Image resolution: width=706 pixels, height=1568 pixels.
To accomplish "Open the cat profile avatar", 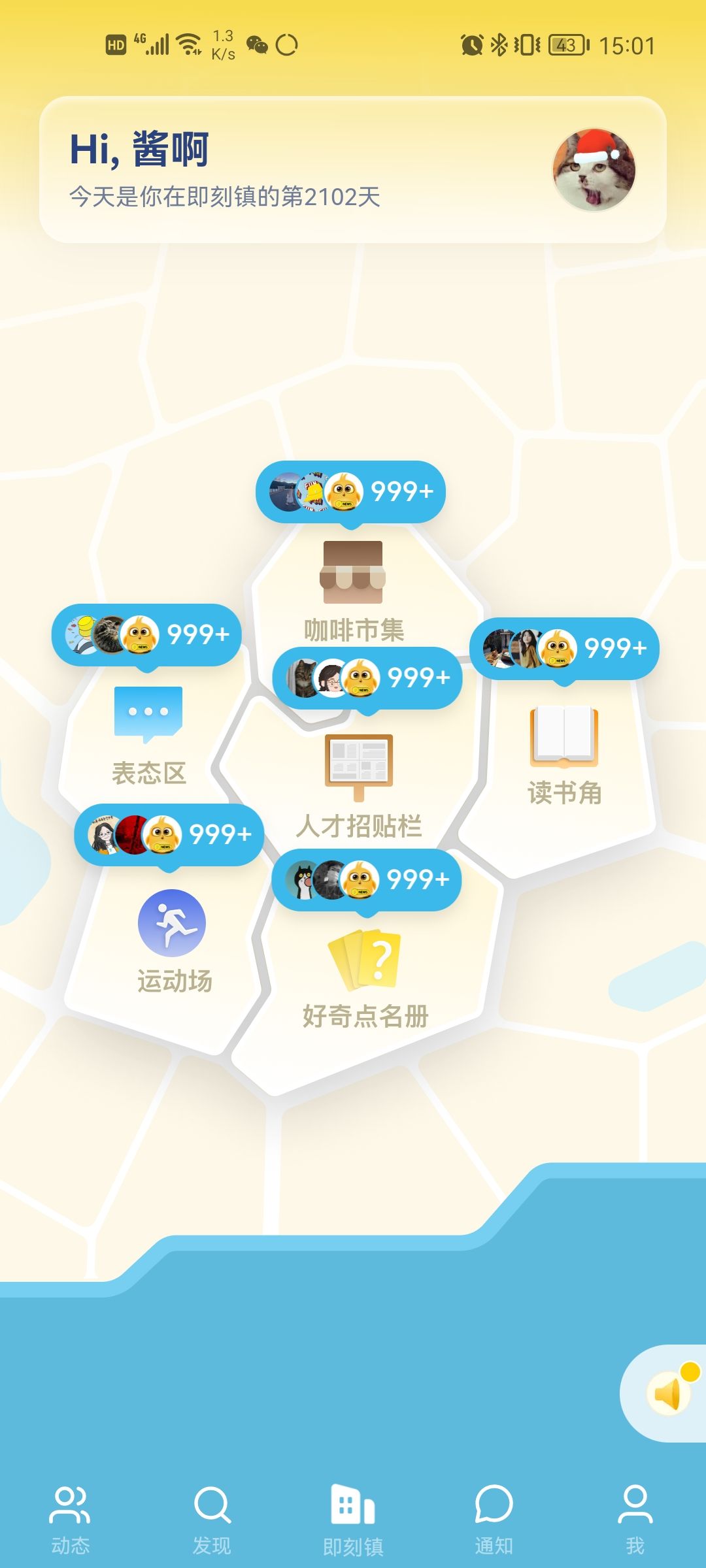I will tap(594, 170).
